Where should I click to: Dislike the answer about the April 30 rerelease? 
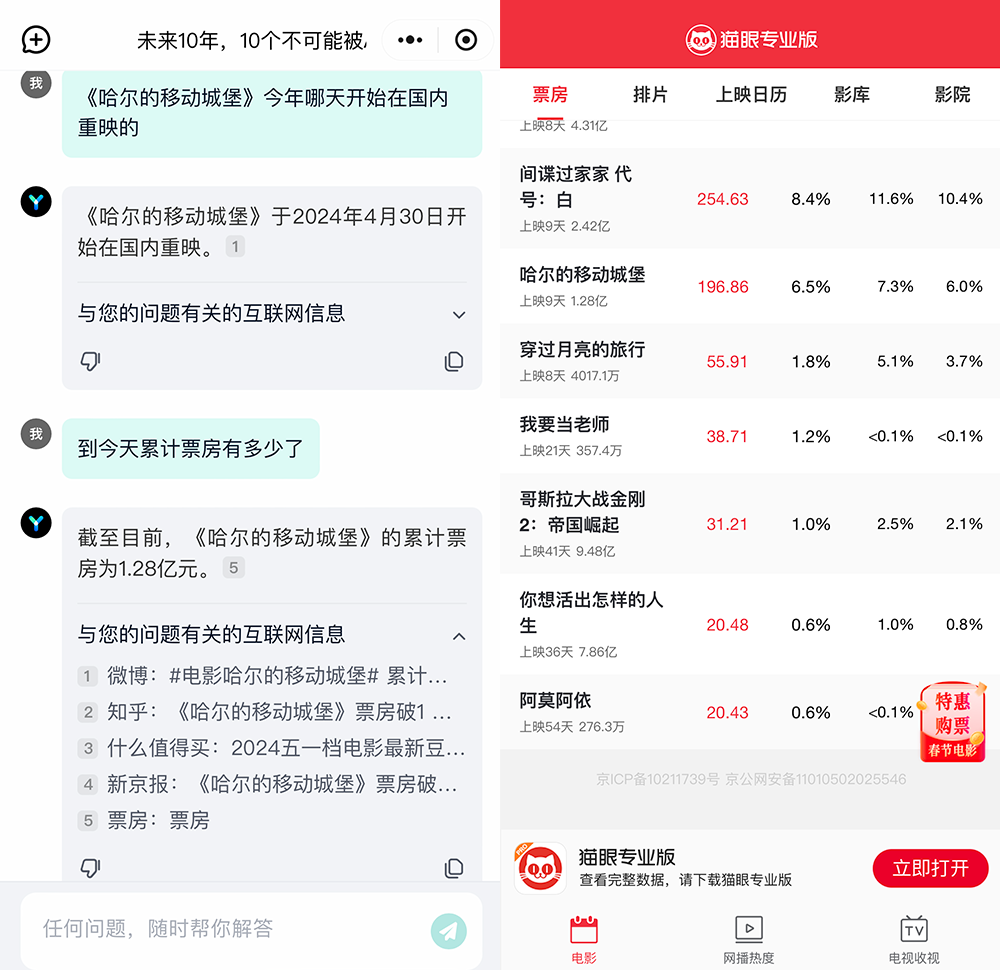[x=90, y=361]
